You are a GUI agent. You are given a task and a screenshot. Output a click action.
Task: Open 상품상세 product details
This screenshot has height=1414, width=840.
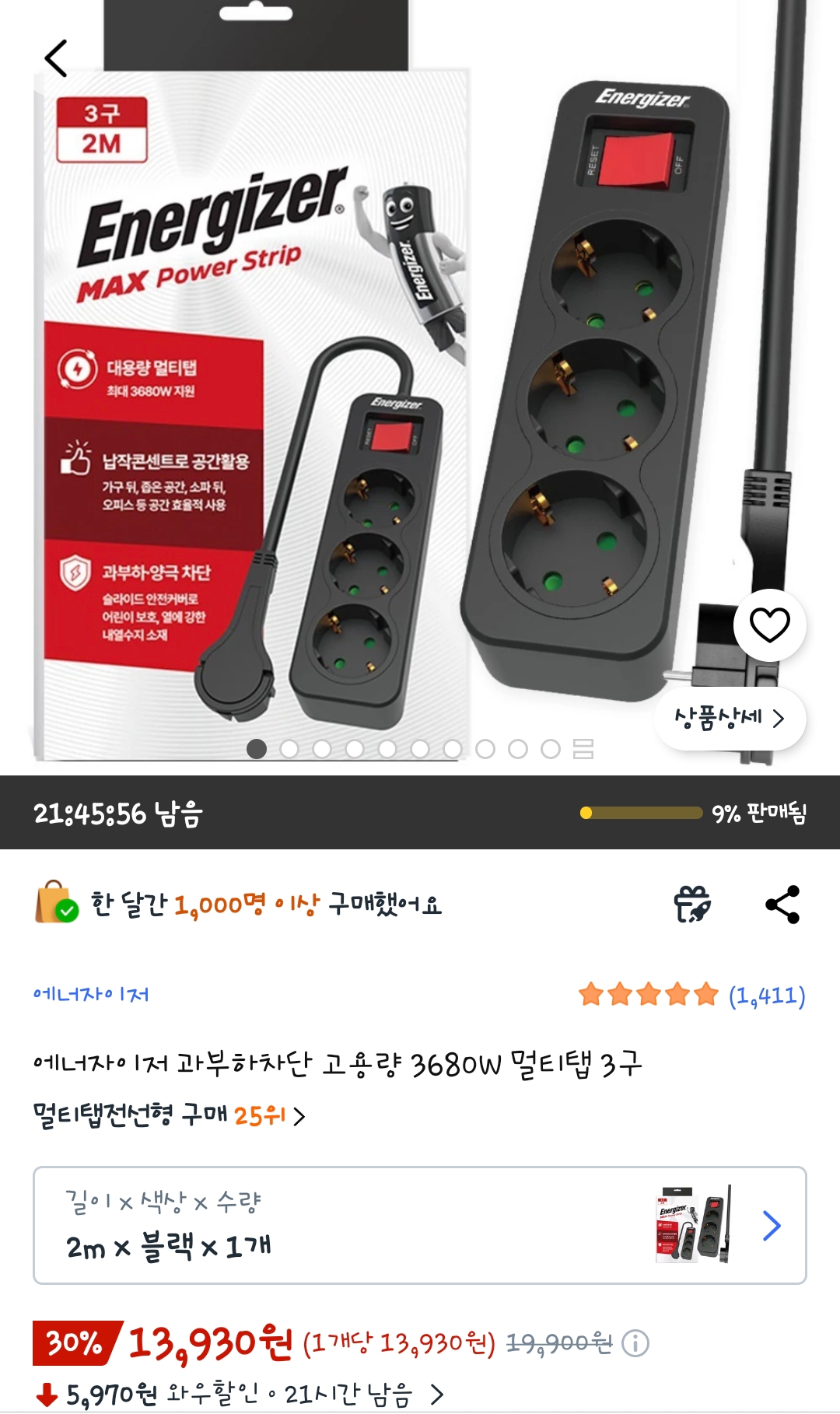tap(730, 718)
